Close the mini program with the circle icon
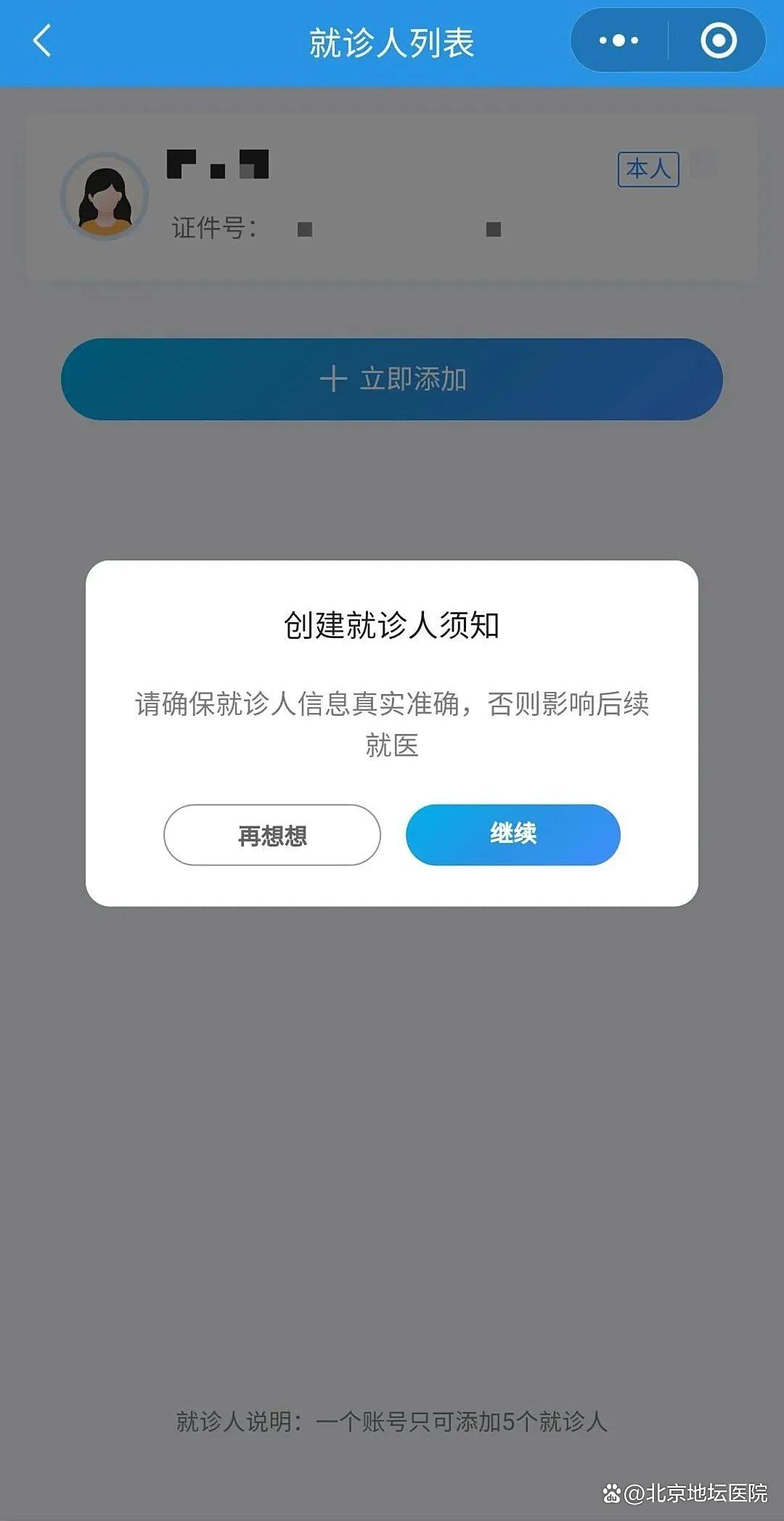The width and height of the screenshot is (784, 1521). tap(718, 41)
